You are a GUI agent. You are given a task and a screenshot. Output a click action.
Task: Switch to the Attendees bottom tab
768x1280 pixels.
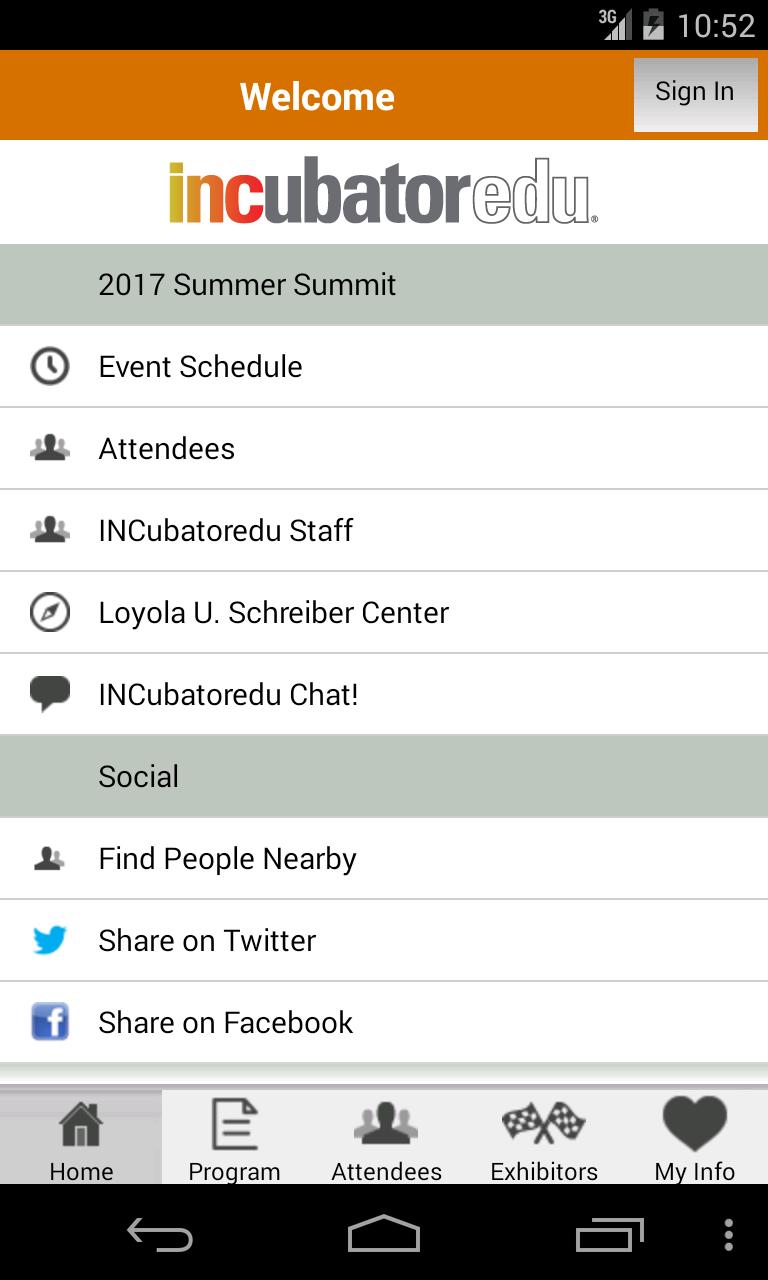pos(387,1138)
